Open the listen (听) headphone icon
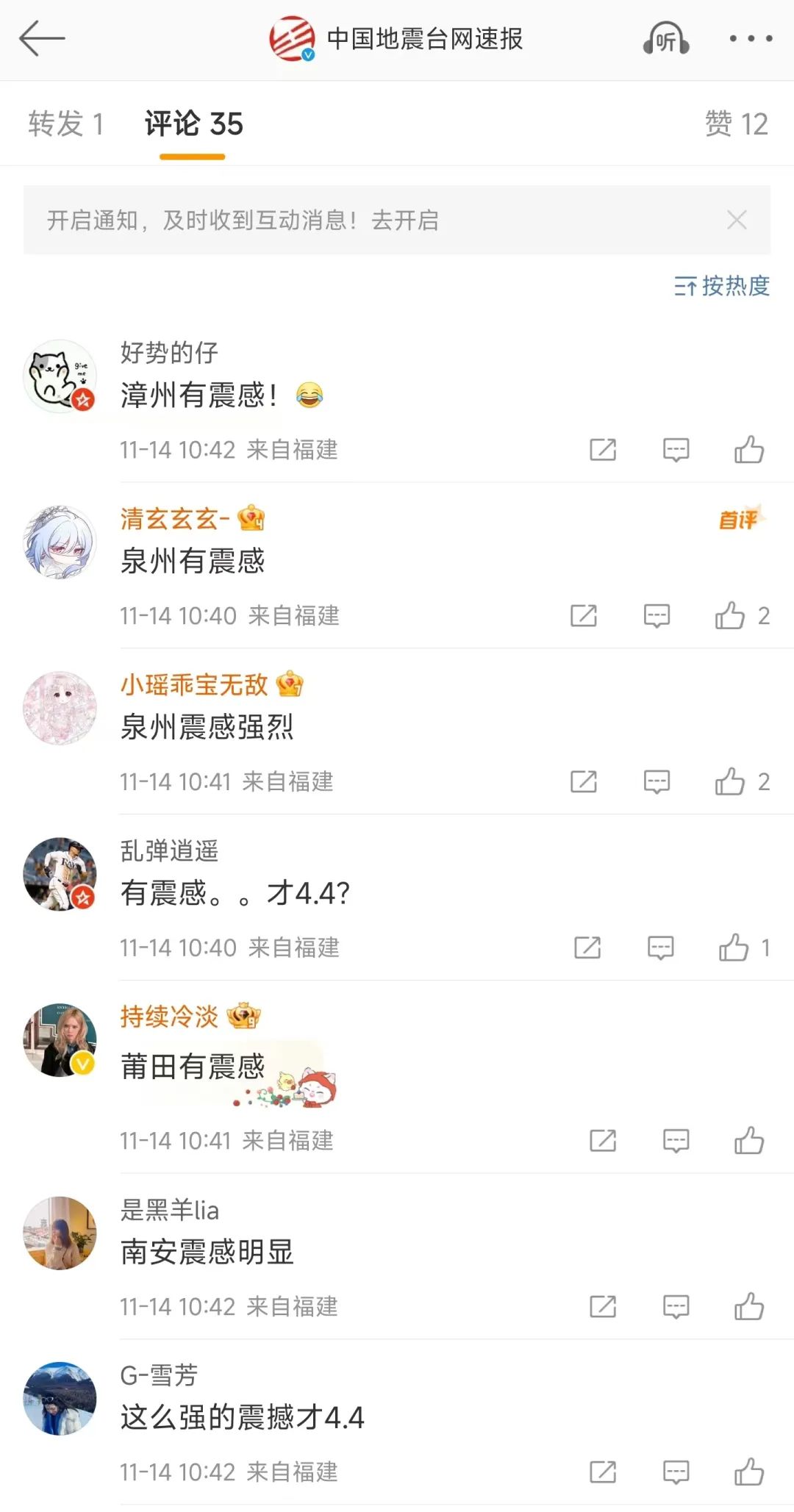The height and width of the screenshot is (1512, 794). pyautogui.click(x=665, y=39)
